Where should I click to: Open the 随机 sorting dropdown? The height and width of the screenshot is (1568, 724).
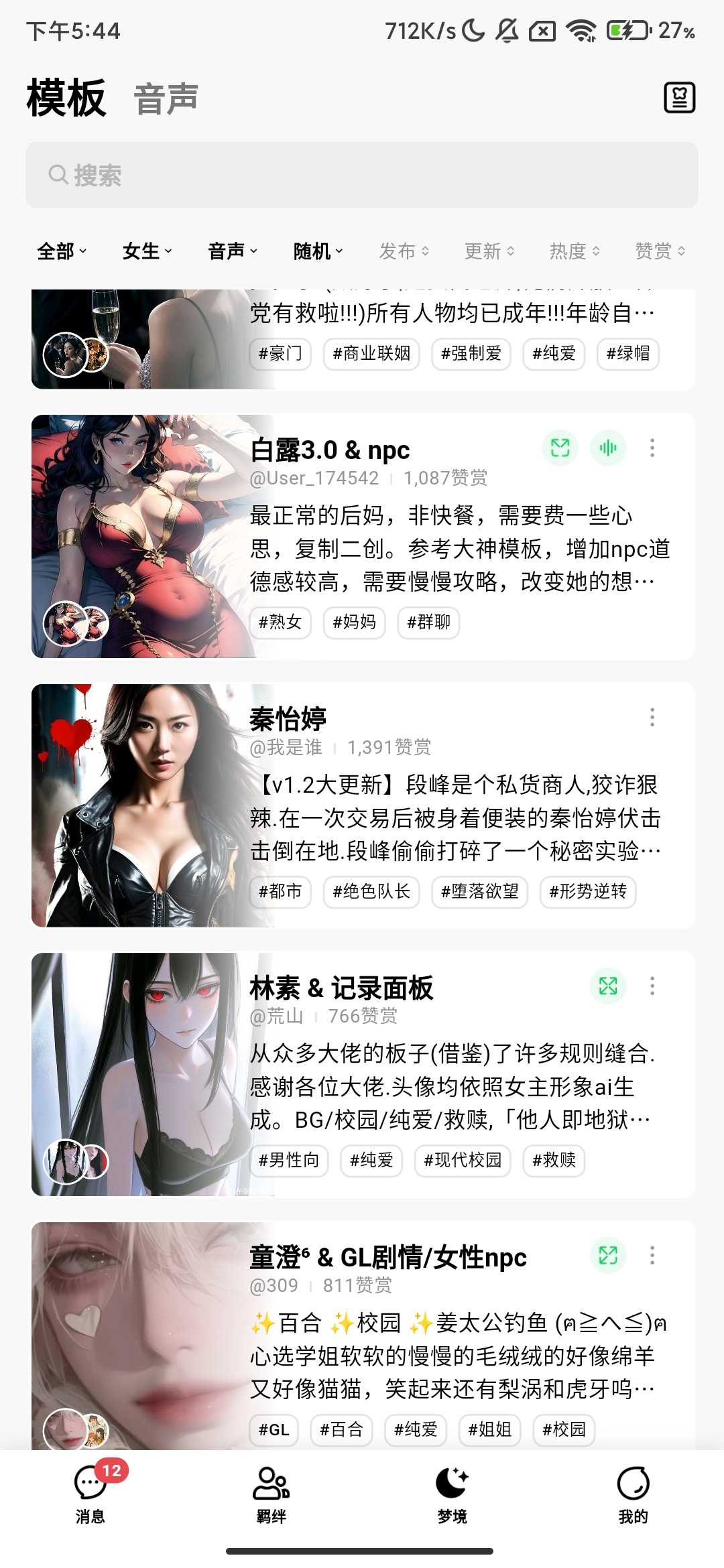tap(316, 251)
